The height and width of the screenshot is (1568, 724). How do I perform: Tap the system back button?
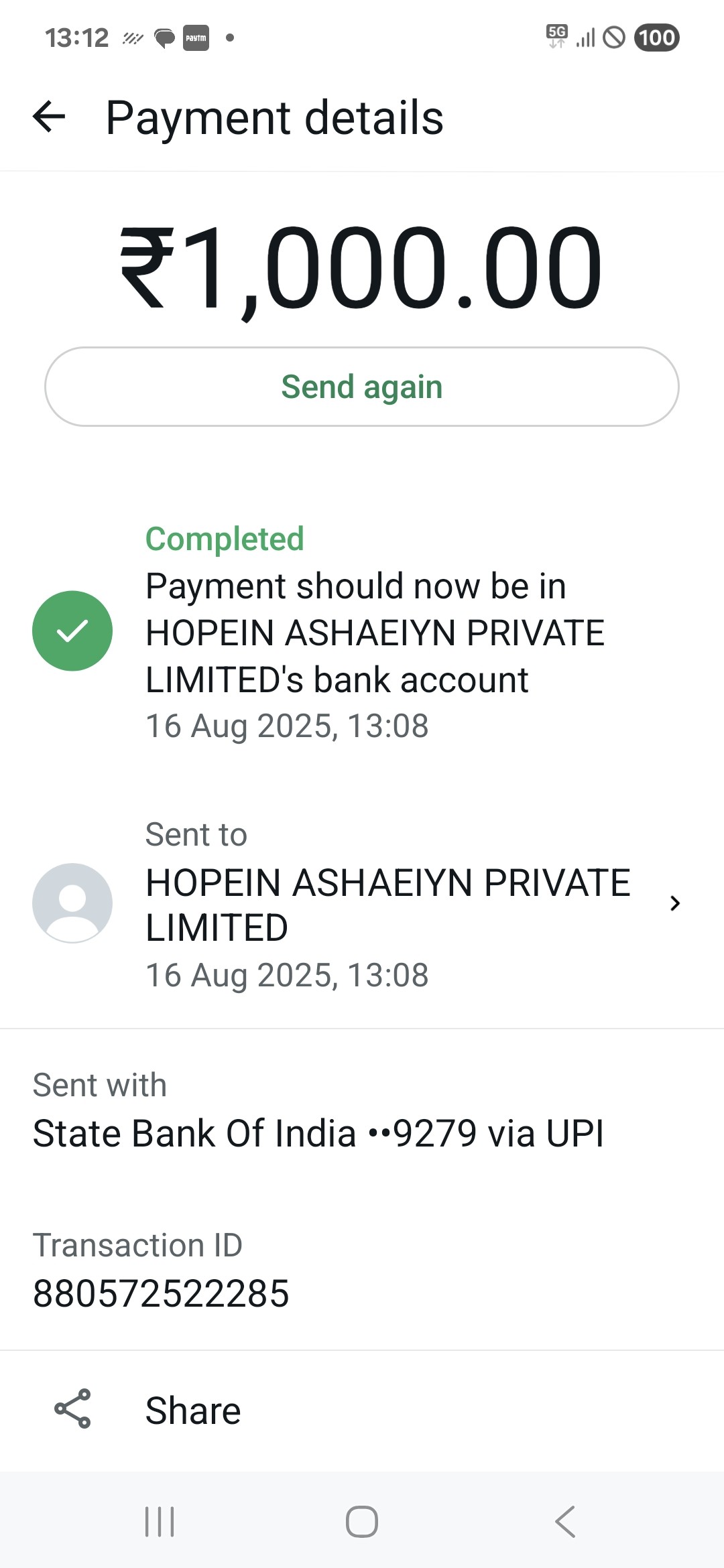click(565, 1521)
